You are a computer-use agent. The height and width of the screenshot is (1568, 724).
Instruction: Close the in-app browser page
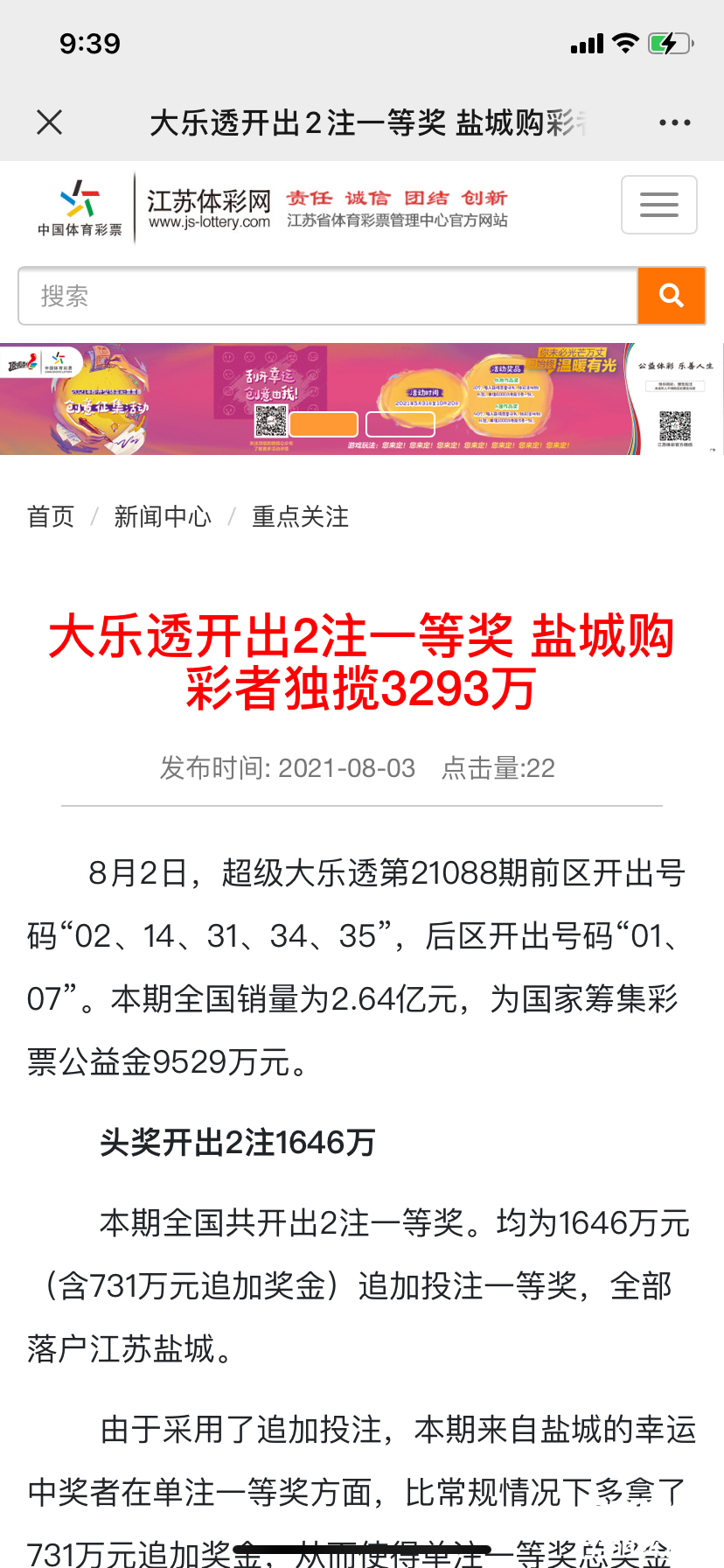tap(50, 122)
